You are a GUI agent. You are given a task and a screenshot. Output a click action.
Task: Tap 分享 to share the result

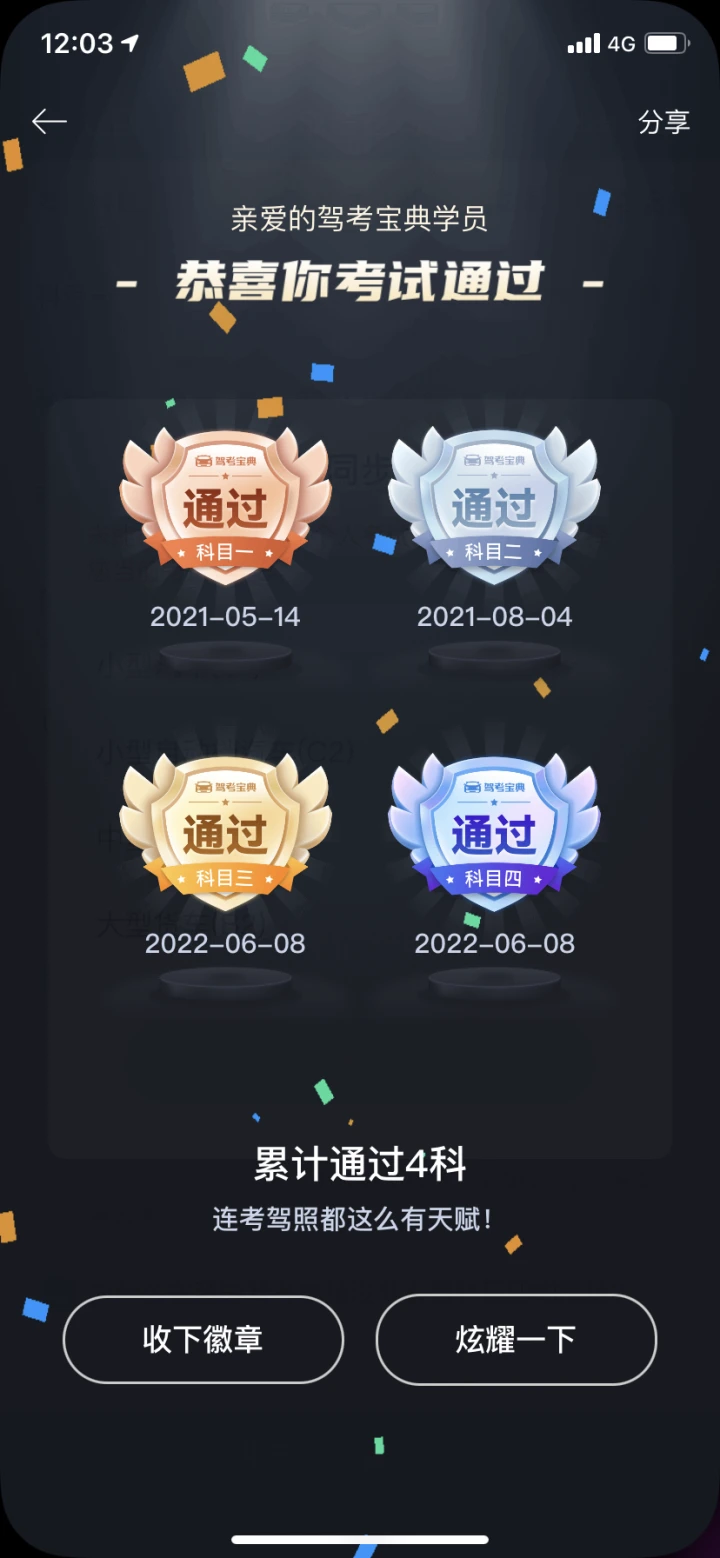tap(664, 122)
